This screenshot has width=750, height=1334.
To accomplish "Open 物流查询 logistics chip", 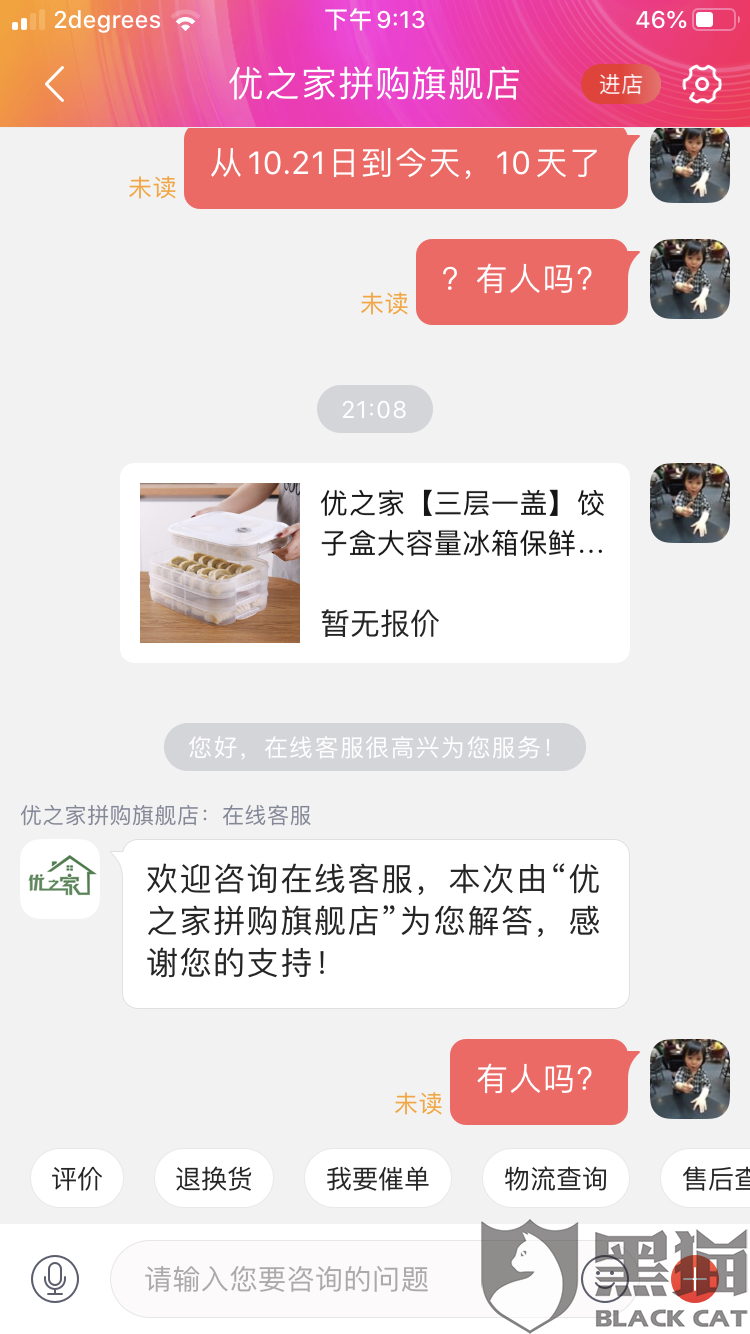I will click(x=556, y=1179).
